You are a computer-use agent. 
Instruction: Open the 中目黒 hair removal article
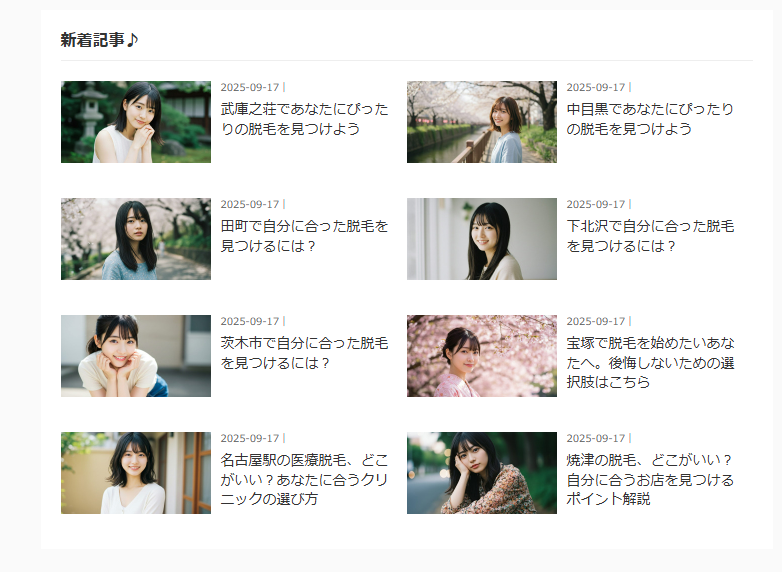coord(650,119)
